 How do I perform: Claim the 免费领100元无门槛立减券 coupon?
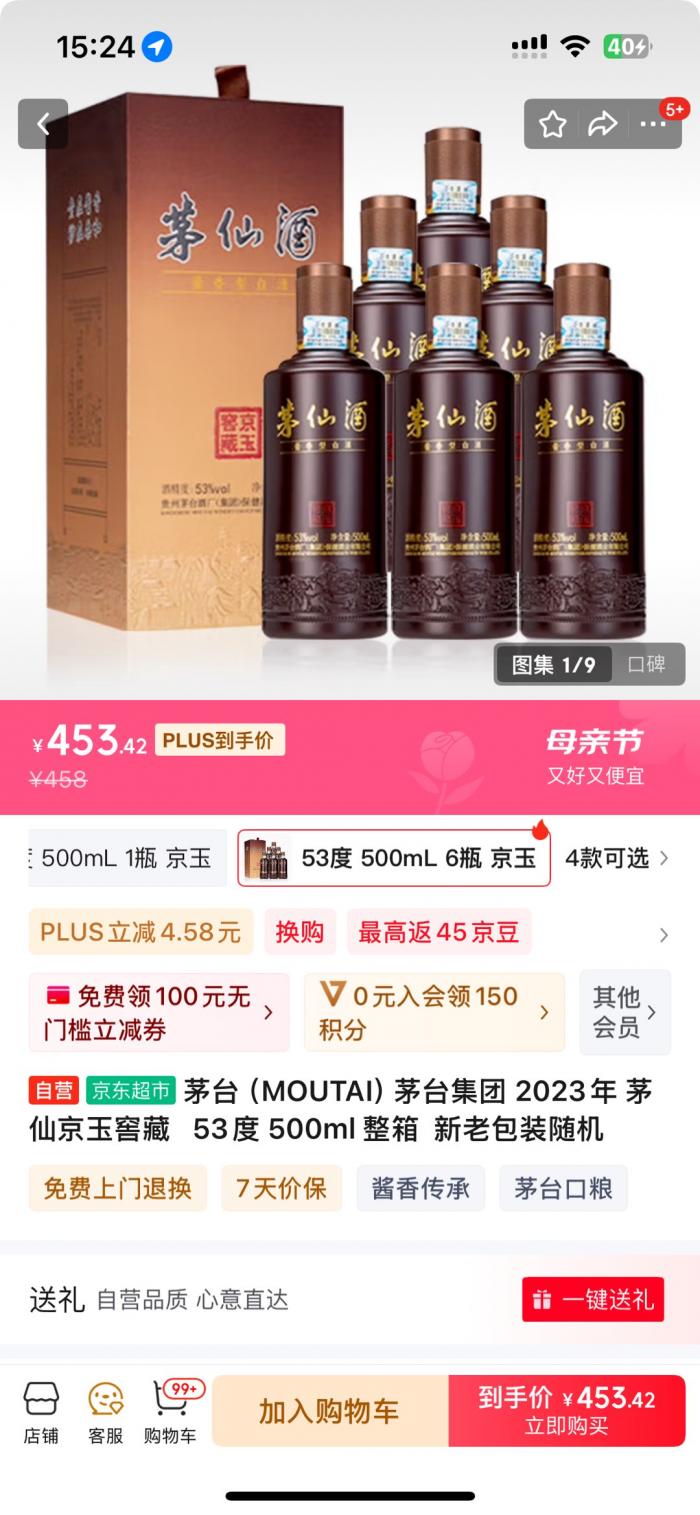coord(159,1012)
